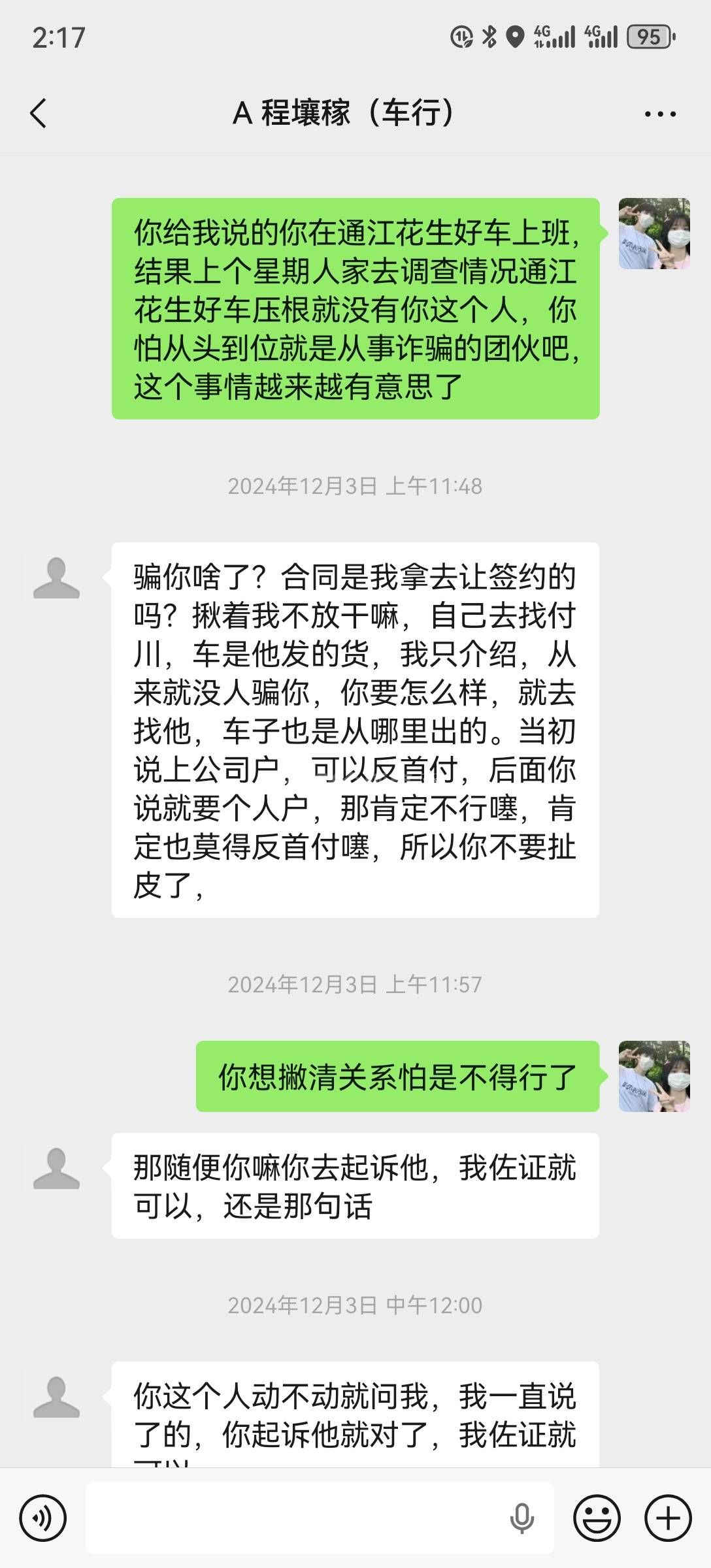This screenshot has height=1568, width=711.
Task: Open the emoji sticker panel
Action: [x=596, y=1518]
